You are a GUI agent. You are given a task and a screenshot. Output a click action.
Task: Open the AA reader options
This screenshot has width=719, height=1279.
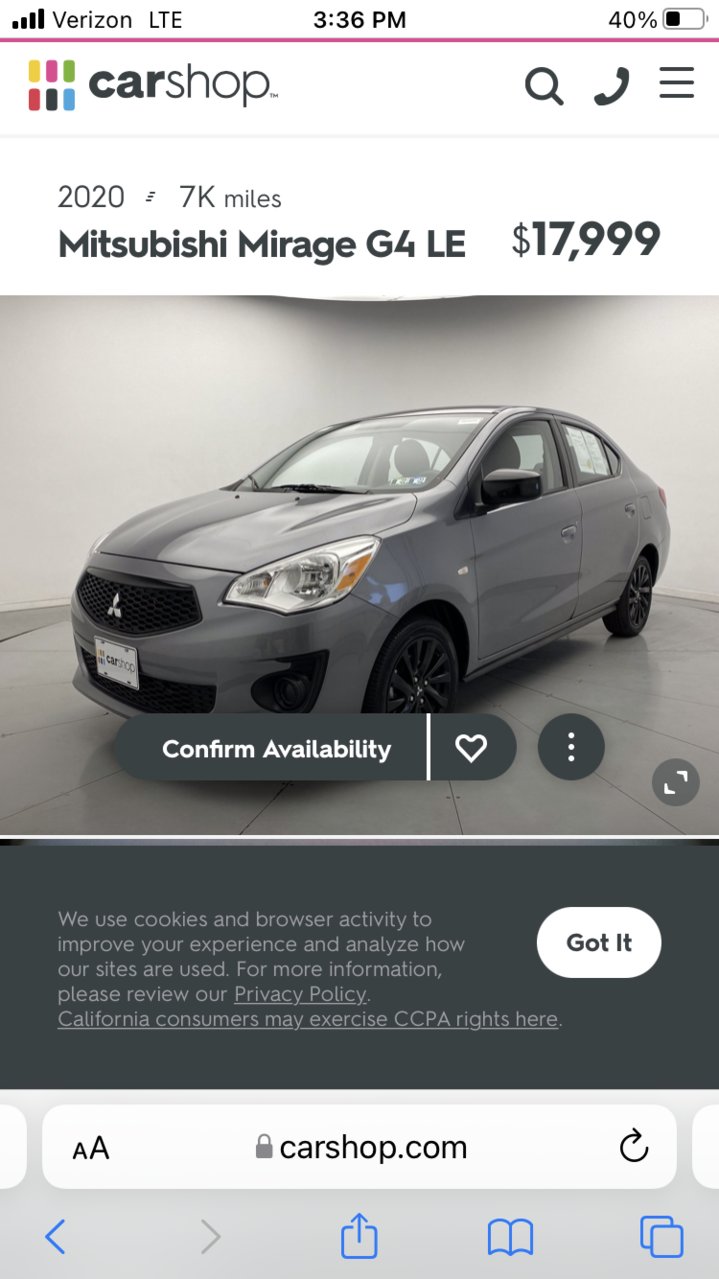click(x=90, y=1148)
